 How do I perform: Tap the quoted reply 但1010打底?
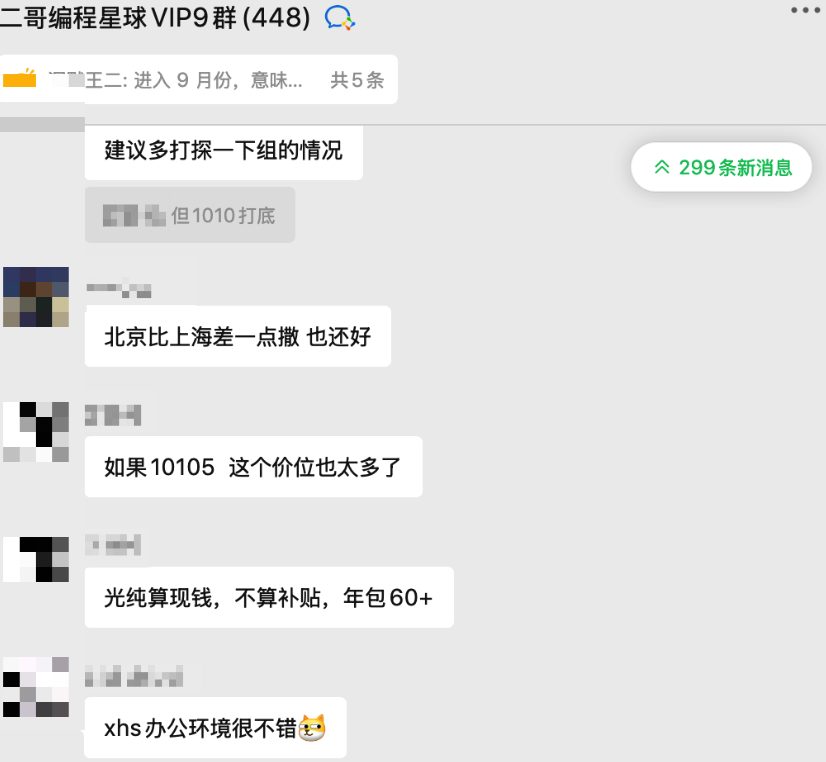(190, 215)
